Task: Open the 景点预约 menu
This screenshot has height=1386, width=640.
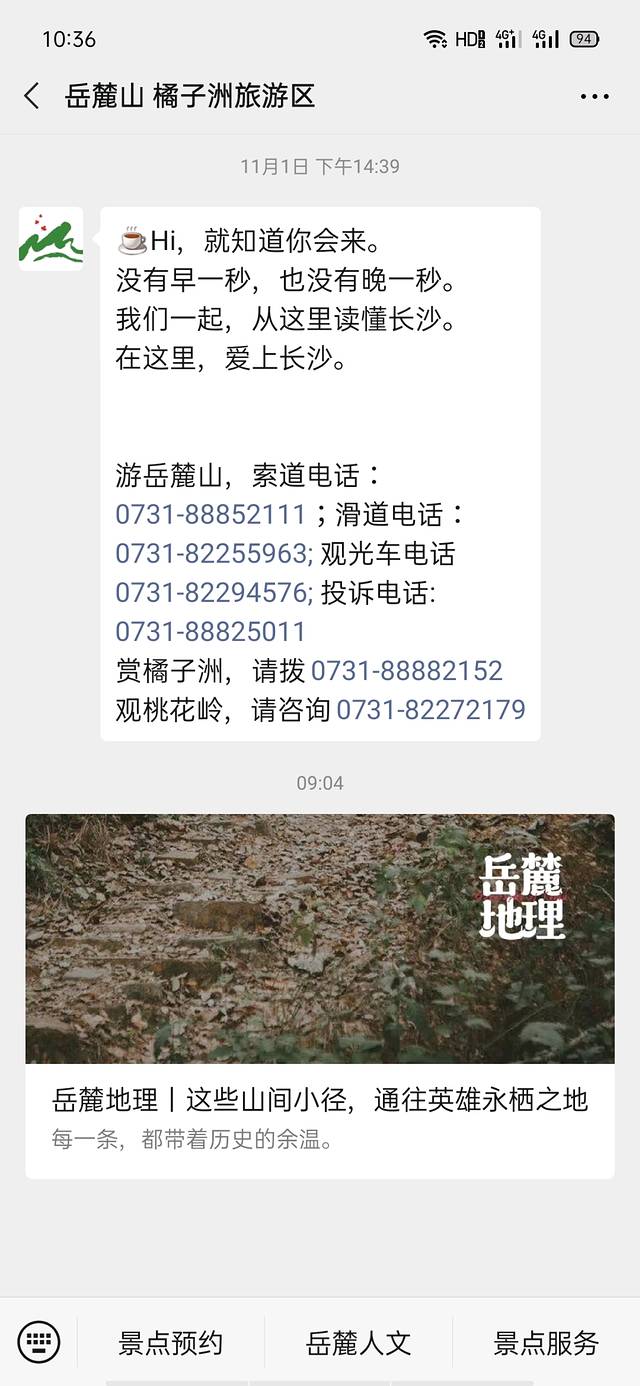Action: point(170,1342)
